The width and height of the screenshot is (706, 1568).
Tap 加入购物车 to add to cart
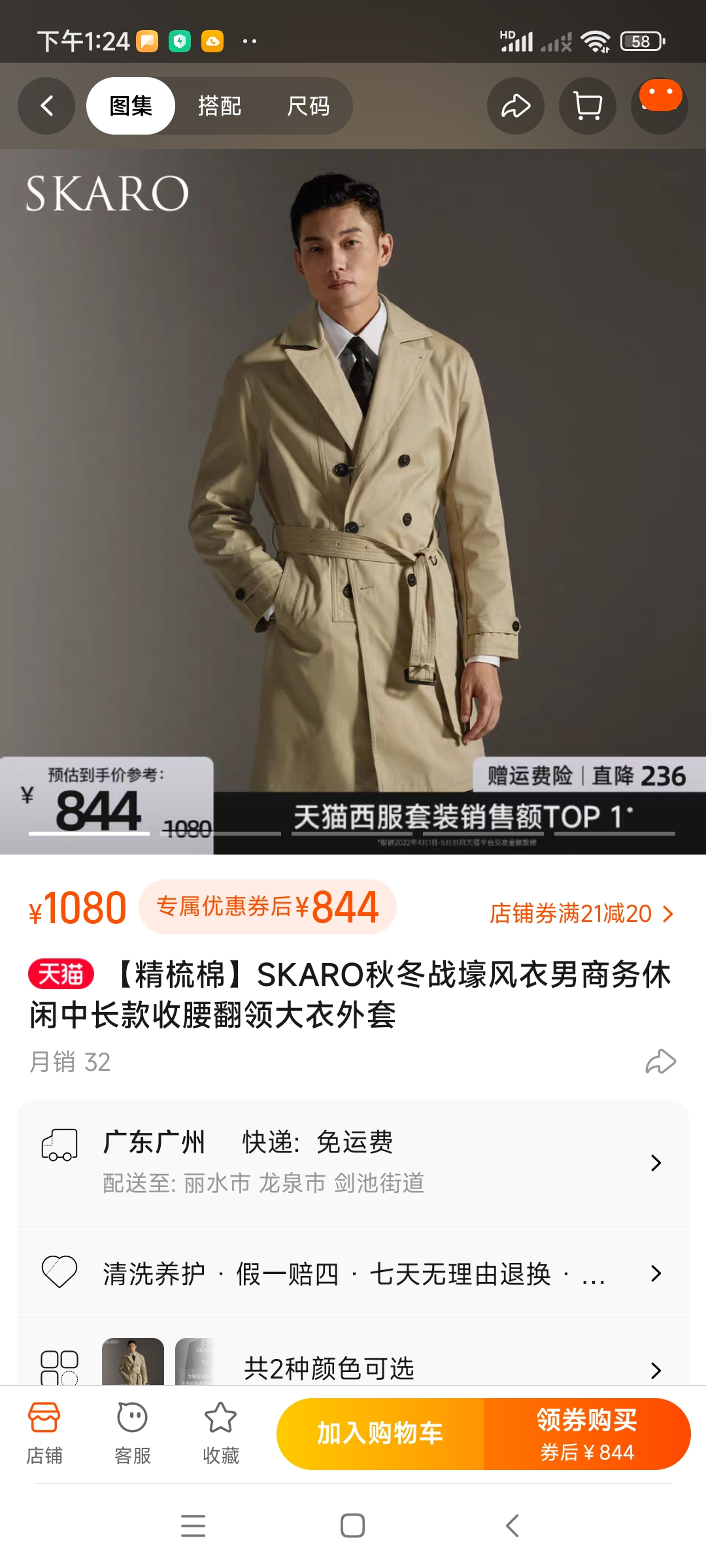pyautogui.click(x=380, y=1433)
